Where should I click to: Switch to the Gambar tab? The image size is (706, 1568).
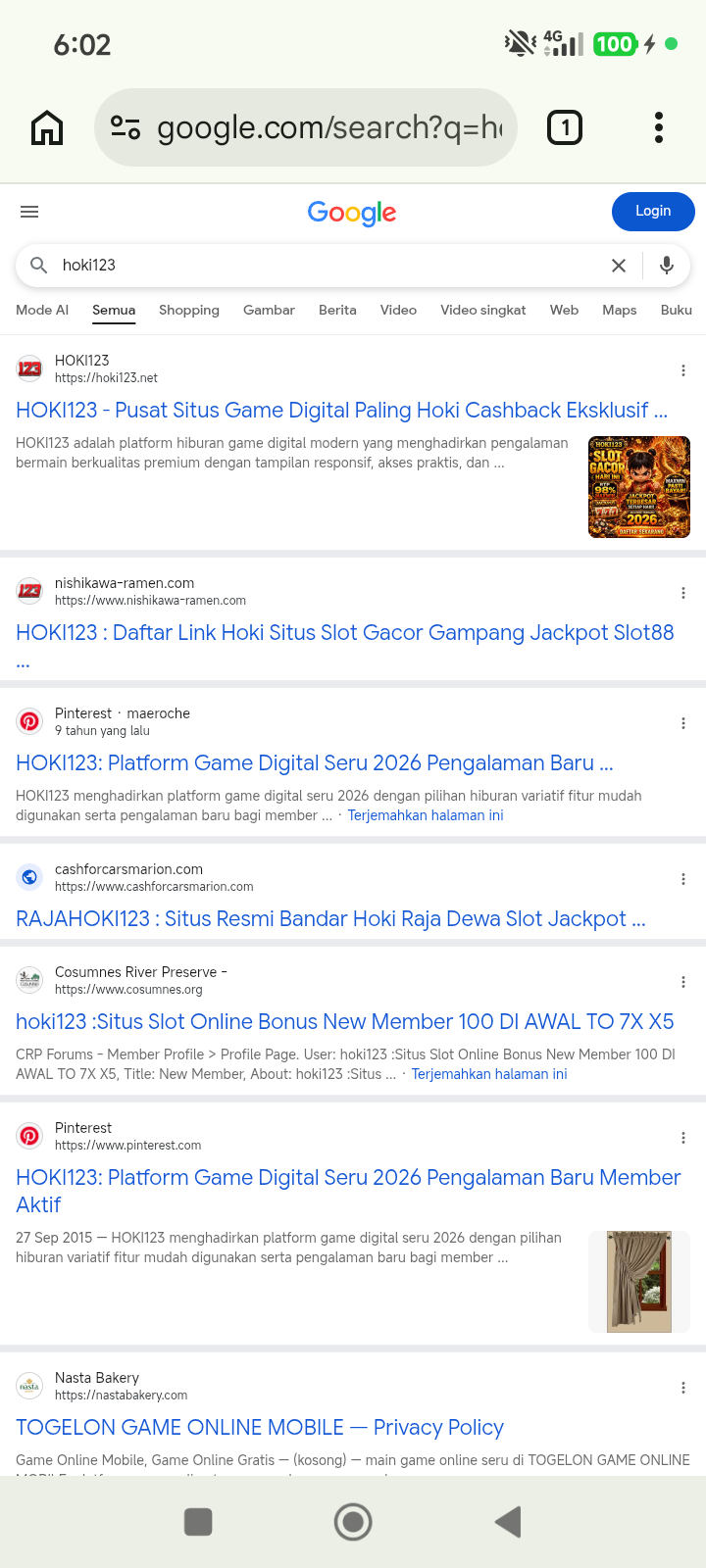[269, 310]
